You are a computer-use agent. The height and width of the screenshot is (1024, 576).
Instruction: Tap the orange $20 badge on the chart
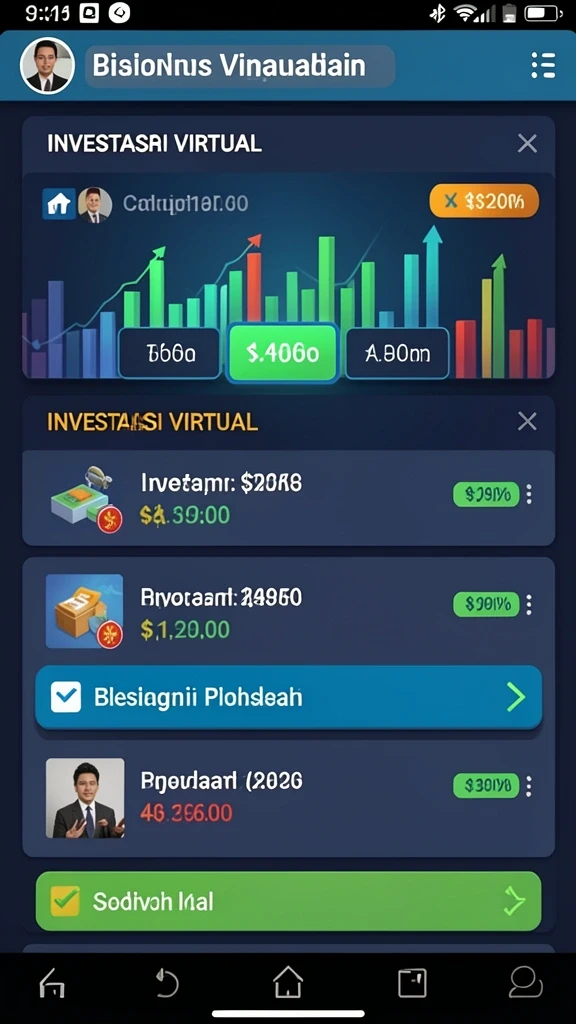pyautogui.click(x=484, y=200)
